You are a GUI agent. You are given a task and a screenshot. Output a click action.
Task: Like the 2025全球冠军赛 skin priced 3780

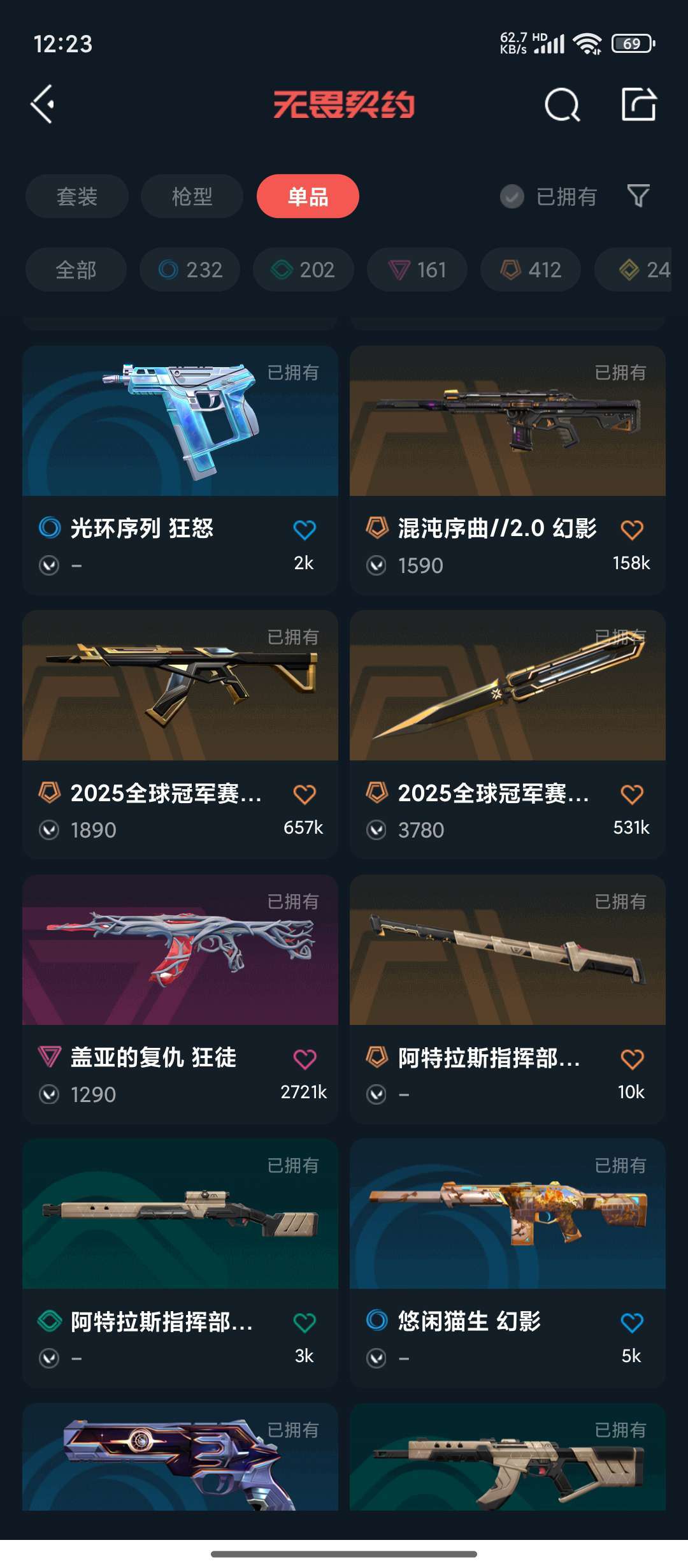pyautogui.click(x=631, y=794)
